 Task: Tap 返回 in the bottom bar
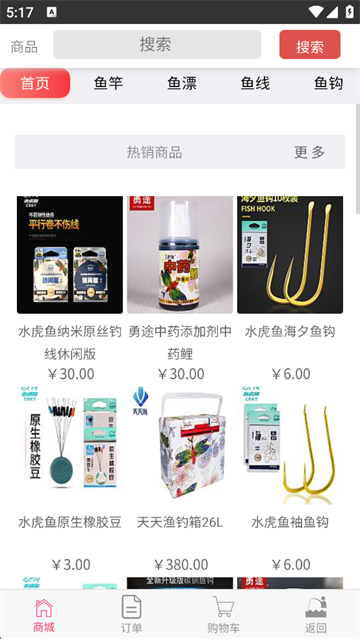[x=316, y=615]
